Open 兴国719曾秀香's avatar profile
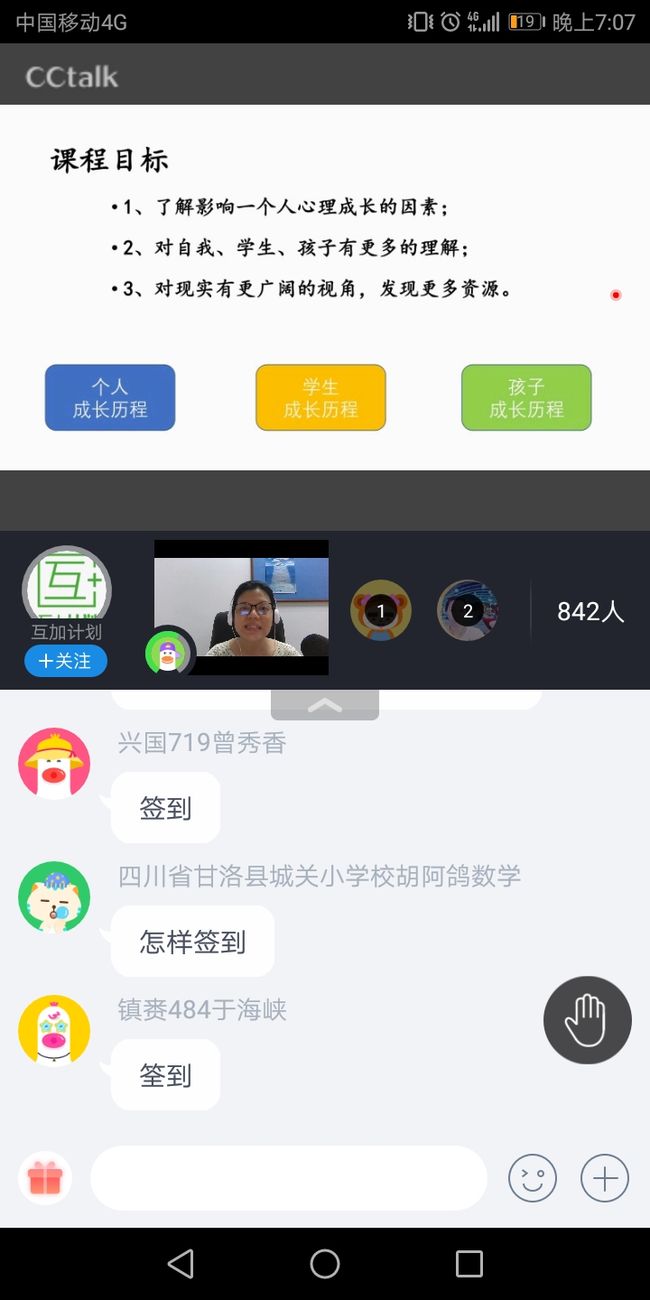 [54, 764]
